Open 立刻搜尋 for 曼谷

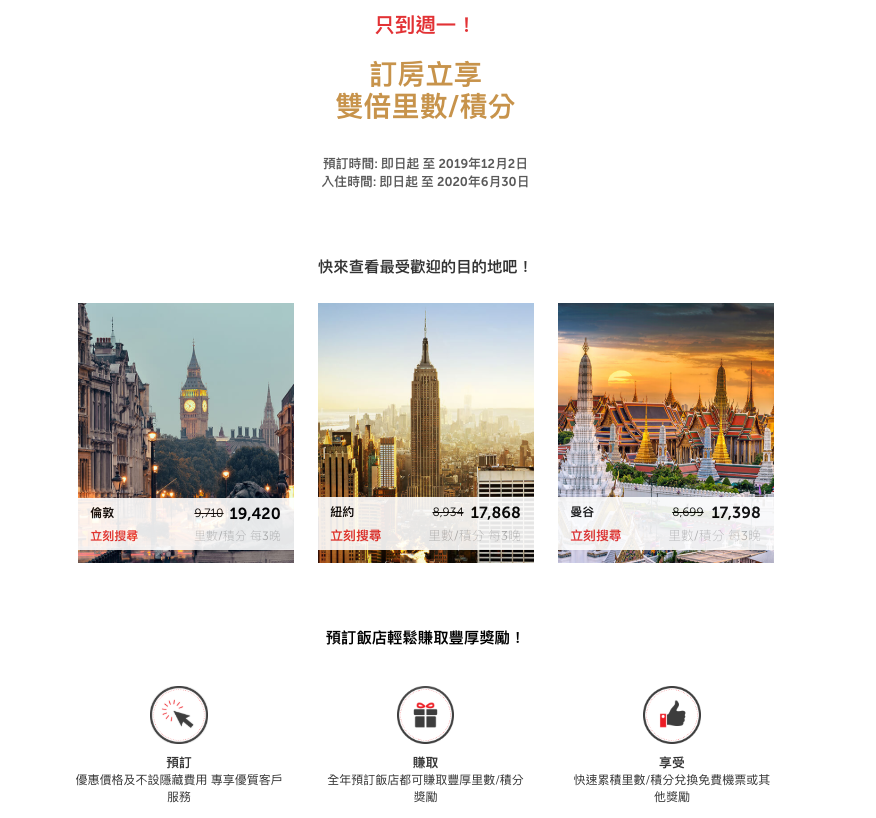tap(595, 536)
